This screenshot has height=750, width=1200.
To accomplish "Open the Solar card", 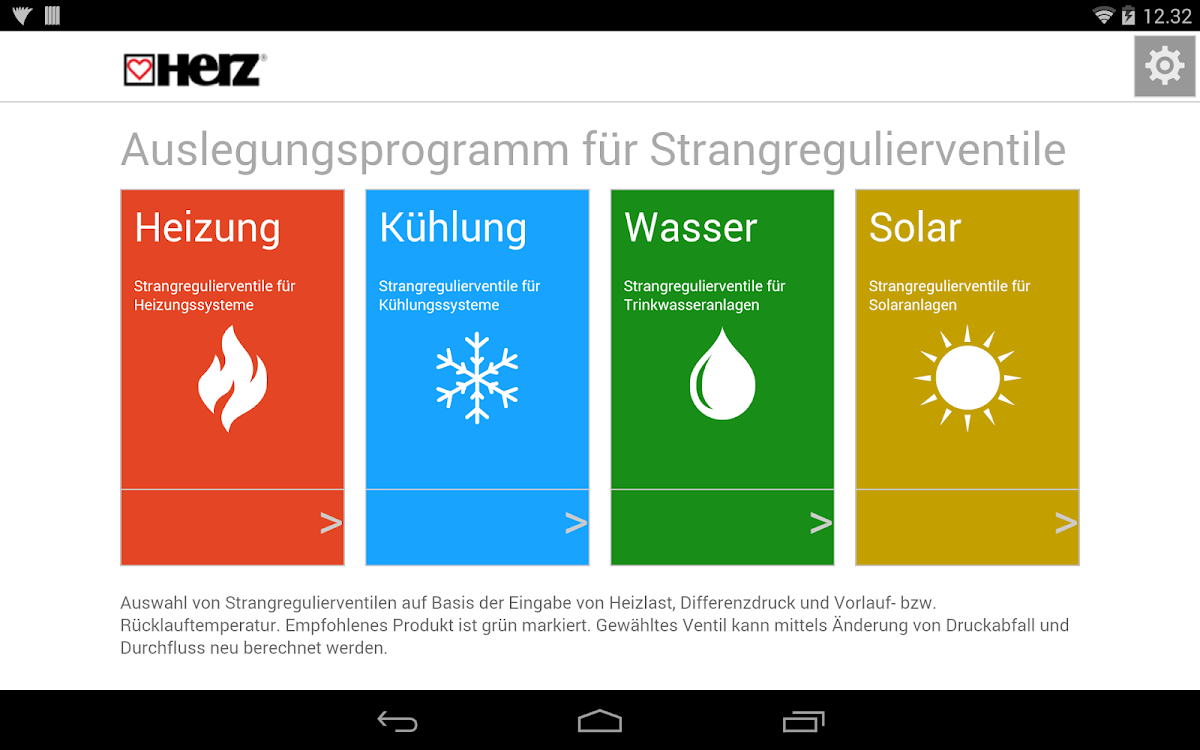I will pyautogui.click(x=967, y=377).
